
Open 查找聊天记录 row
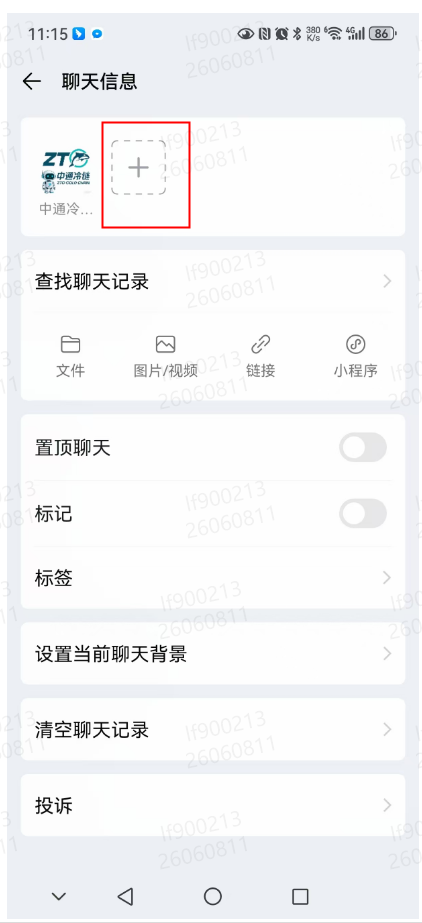pos(212,282)
